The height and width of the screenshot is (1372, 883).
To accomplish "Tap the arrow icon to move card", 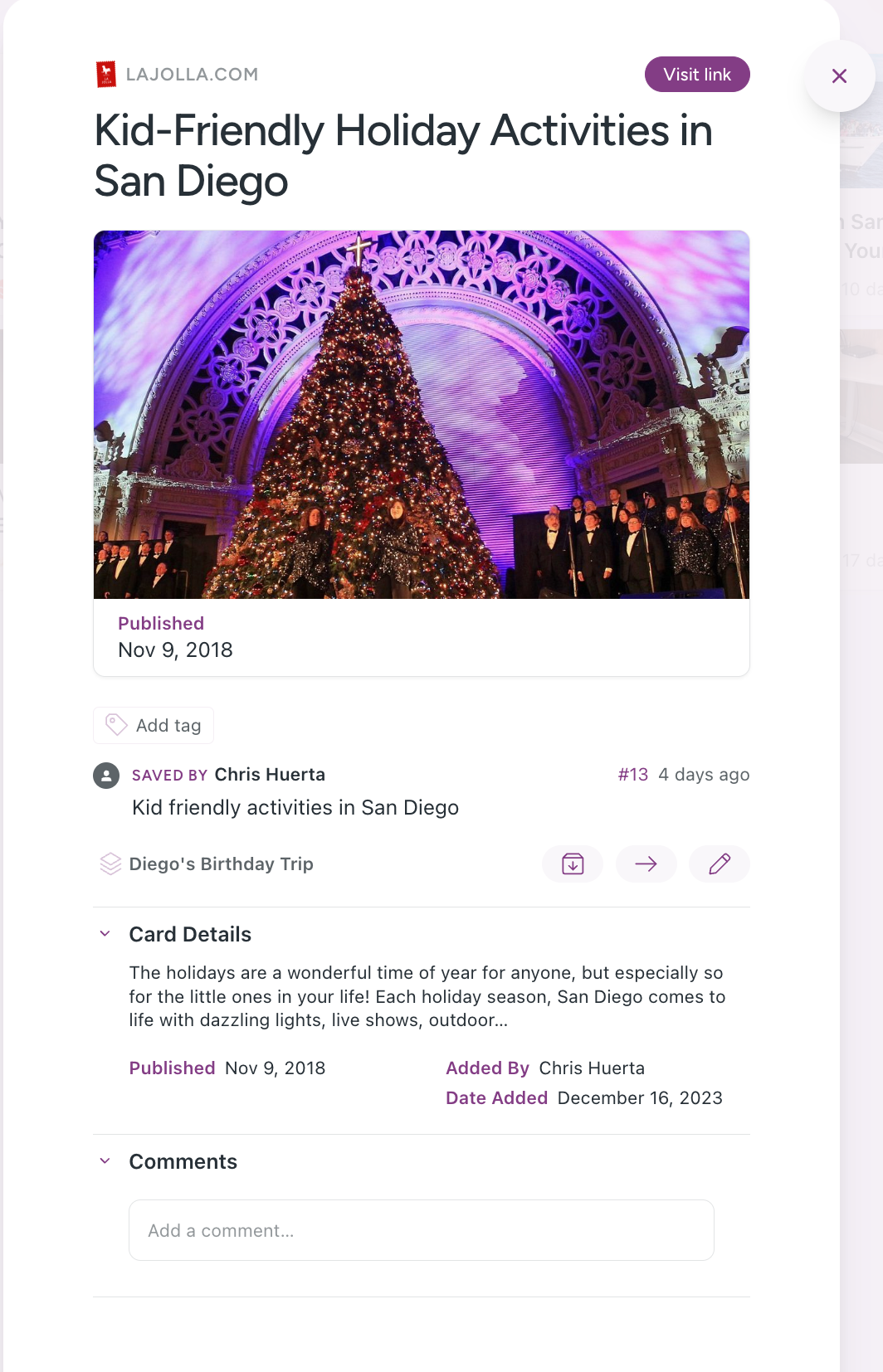I will 646,864.
